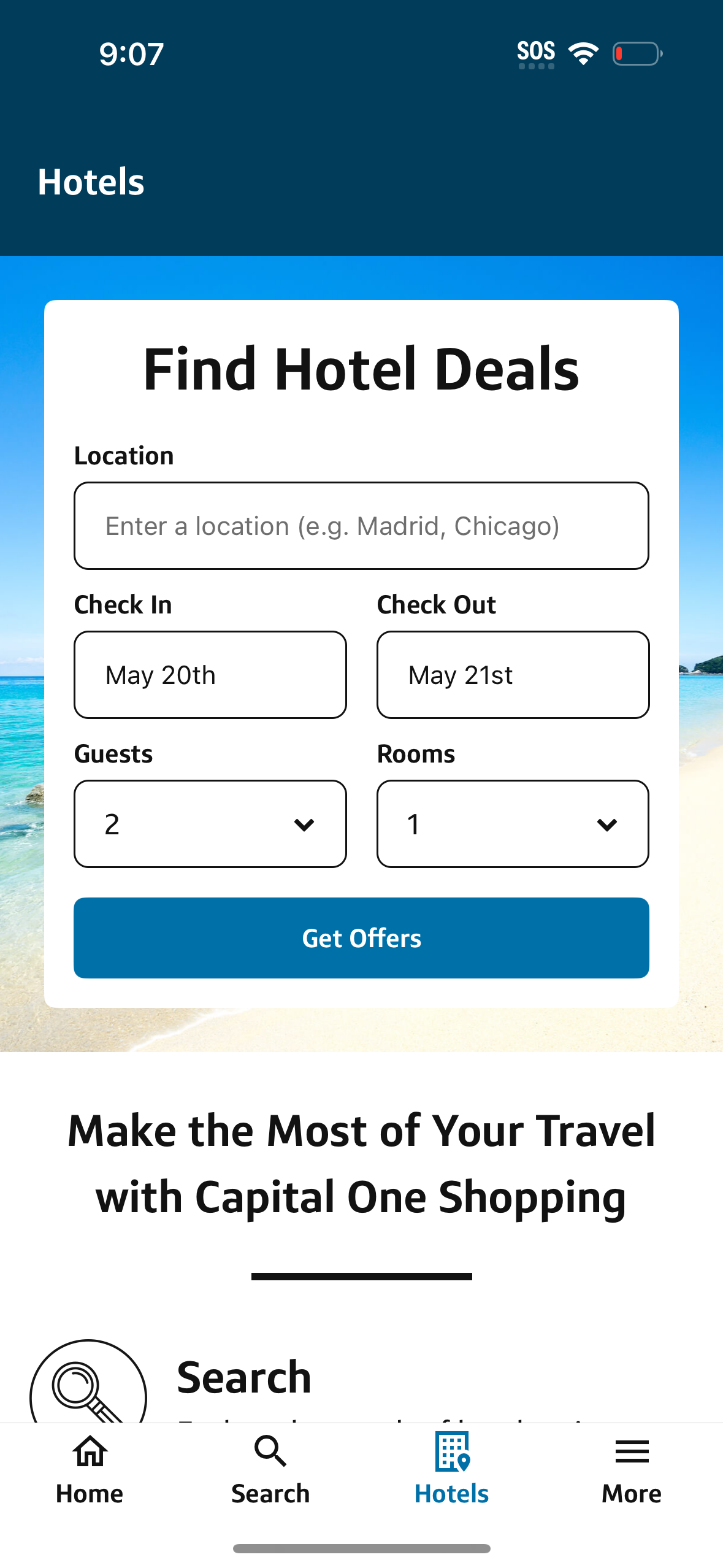Click the location entry field

pos(361,526)
